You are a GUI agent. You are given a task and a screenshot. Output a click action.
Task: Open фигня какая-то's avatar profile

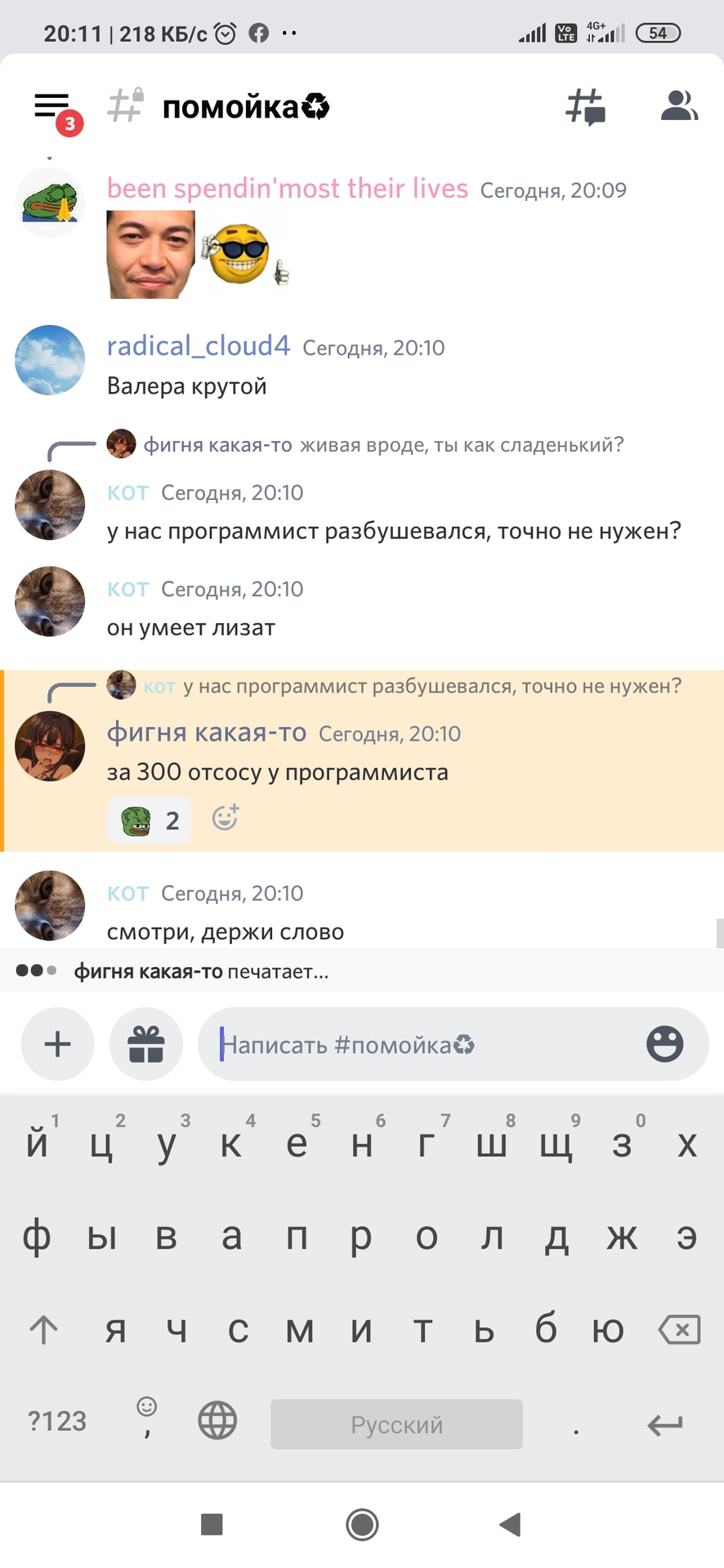[x=50, y=746]
